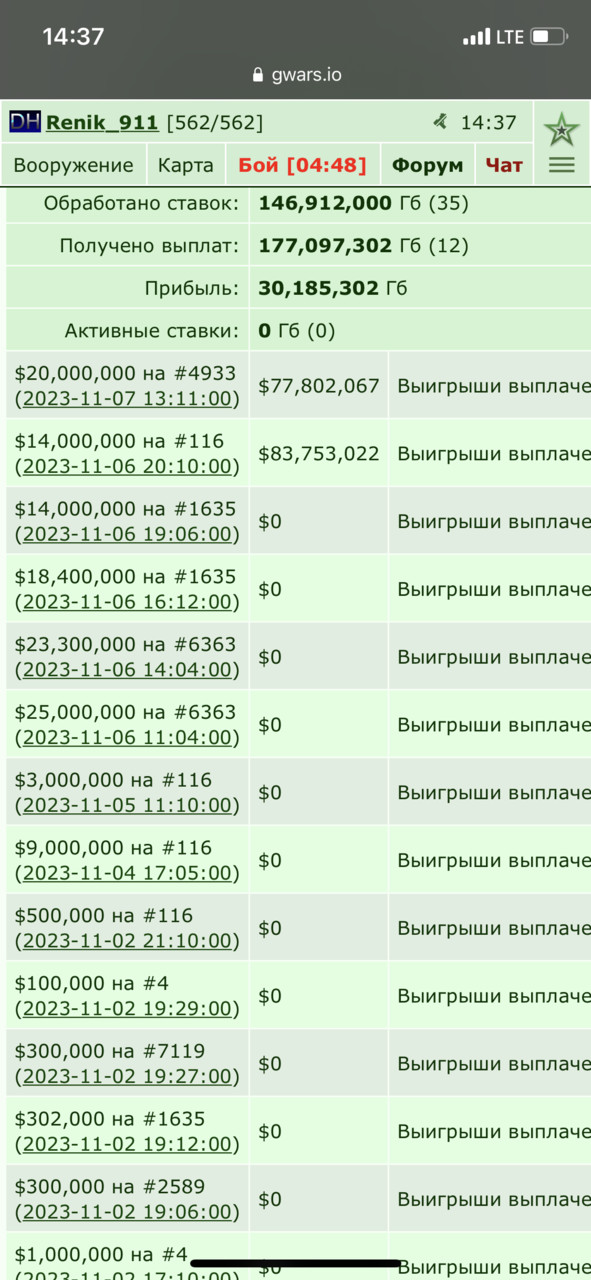Tap the gwars.io address bar

[295, 75]
